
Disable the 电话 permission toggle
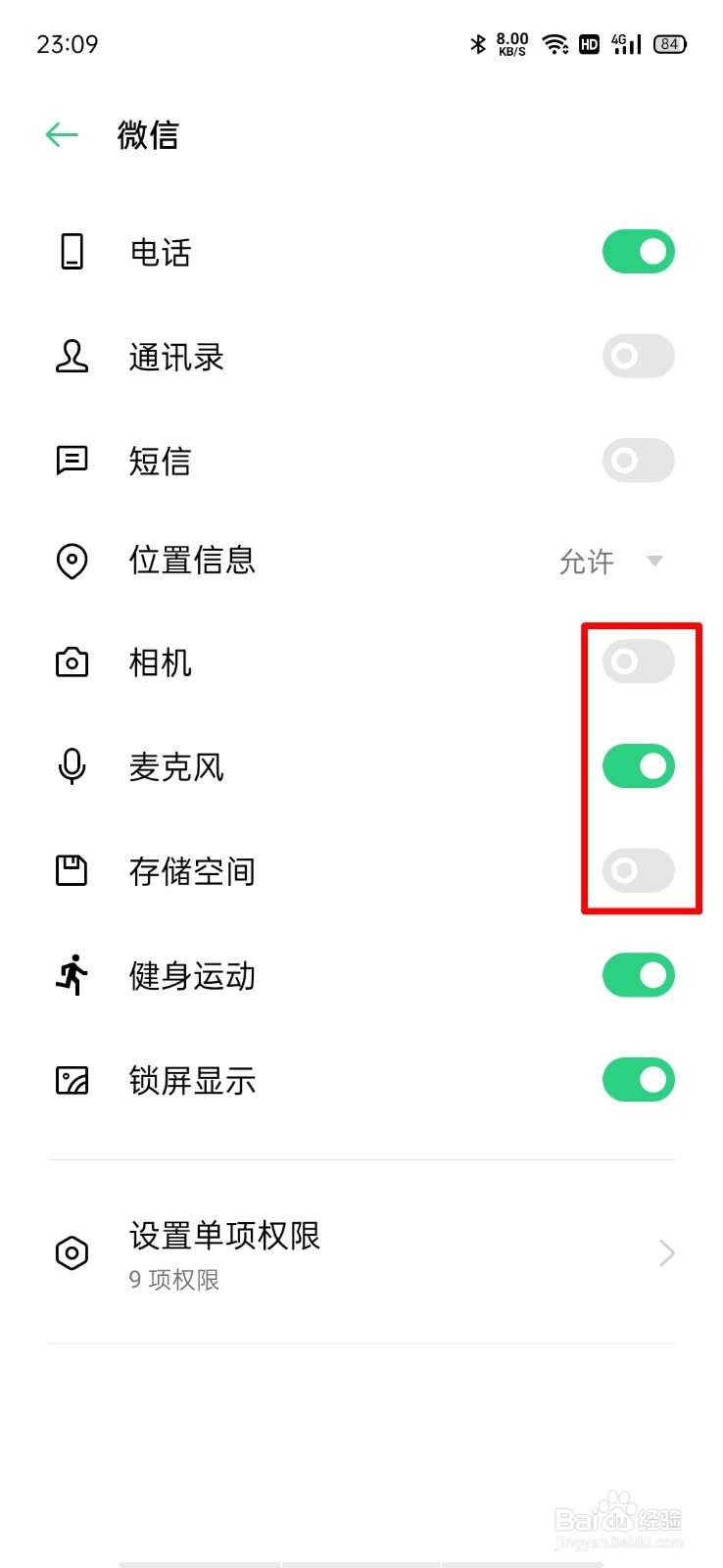coord(638,252)
